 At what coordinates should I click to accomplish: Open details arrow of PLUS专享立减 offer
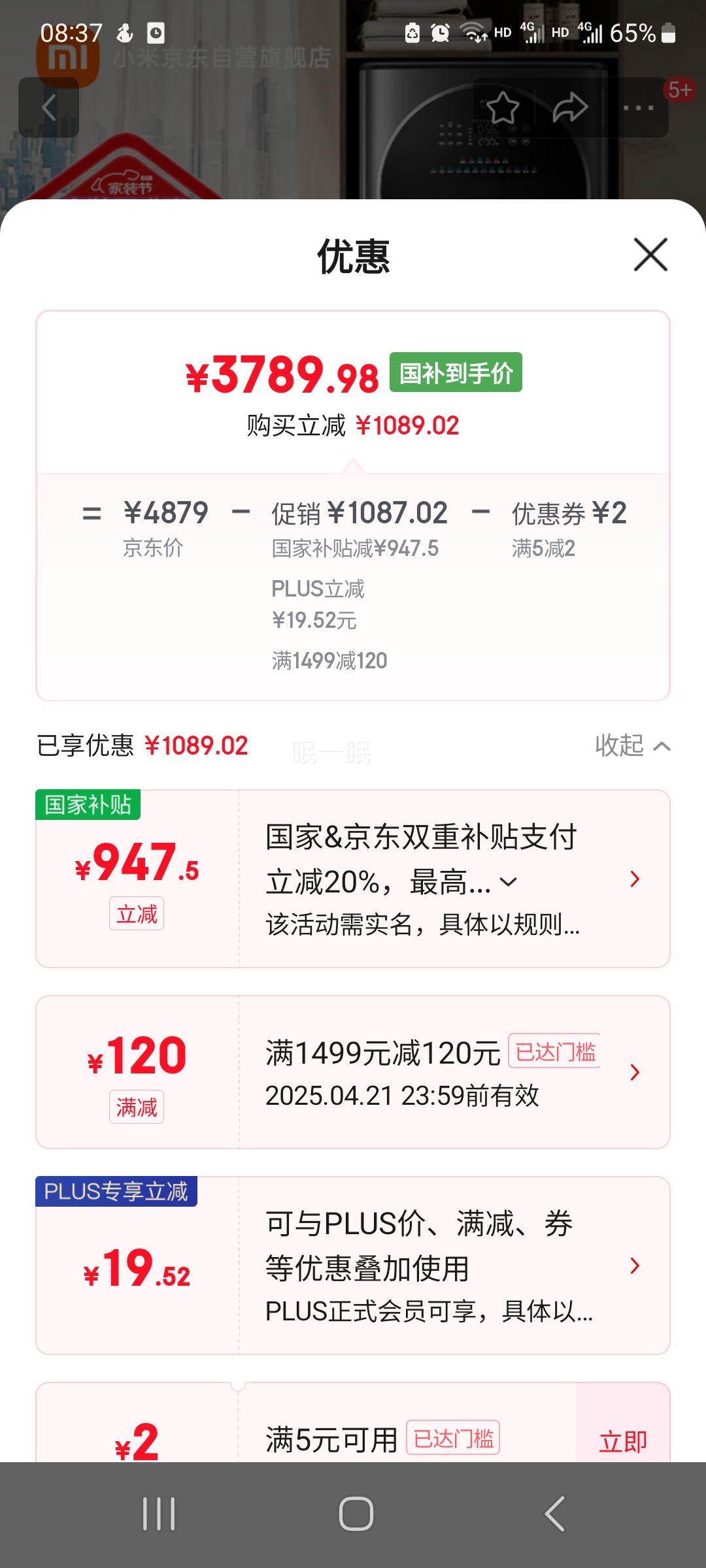[633, 1266]
